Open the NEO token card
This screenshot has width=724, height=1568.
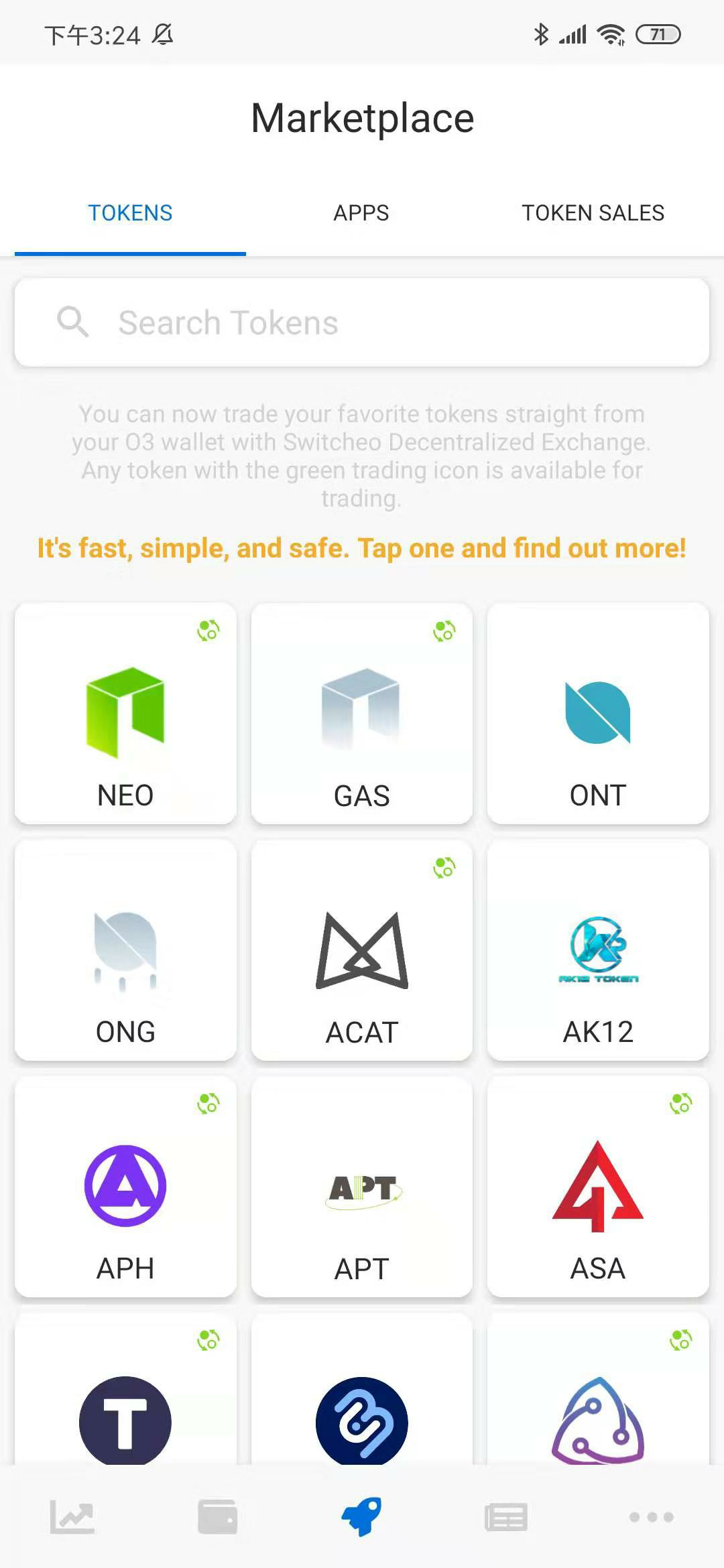point(125,714)
